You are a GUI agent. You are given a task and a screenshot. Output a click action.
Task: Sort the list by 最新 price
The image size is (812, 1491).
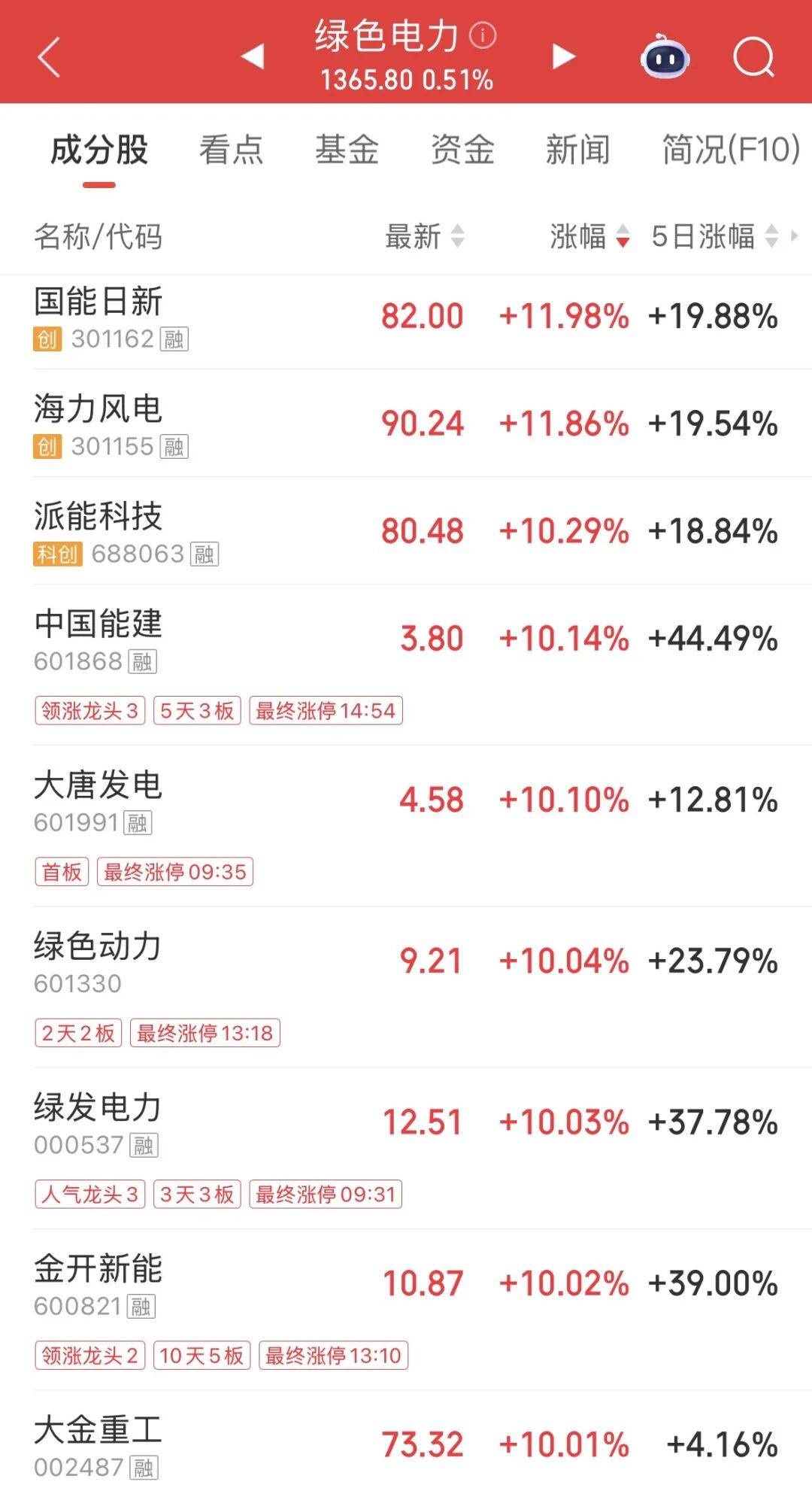pyautogui.click(x=425, y=236)
